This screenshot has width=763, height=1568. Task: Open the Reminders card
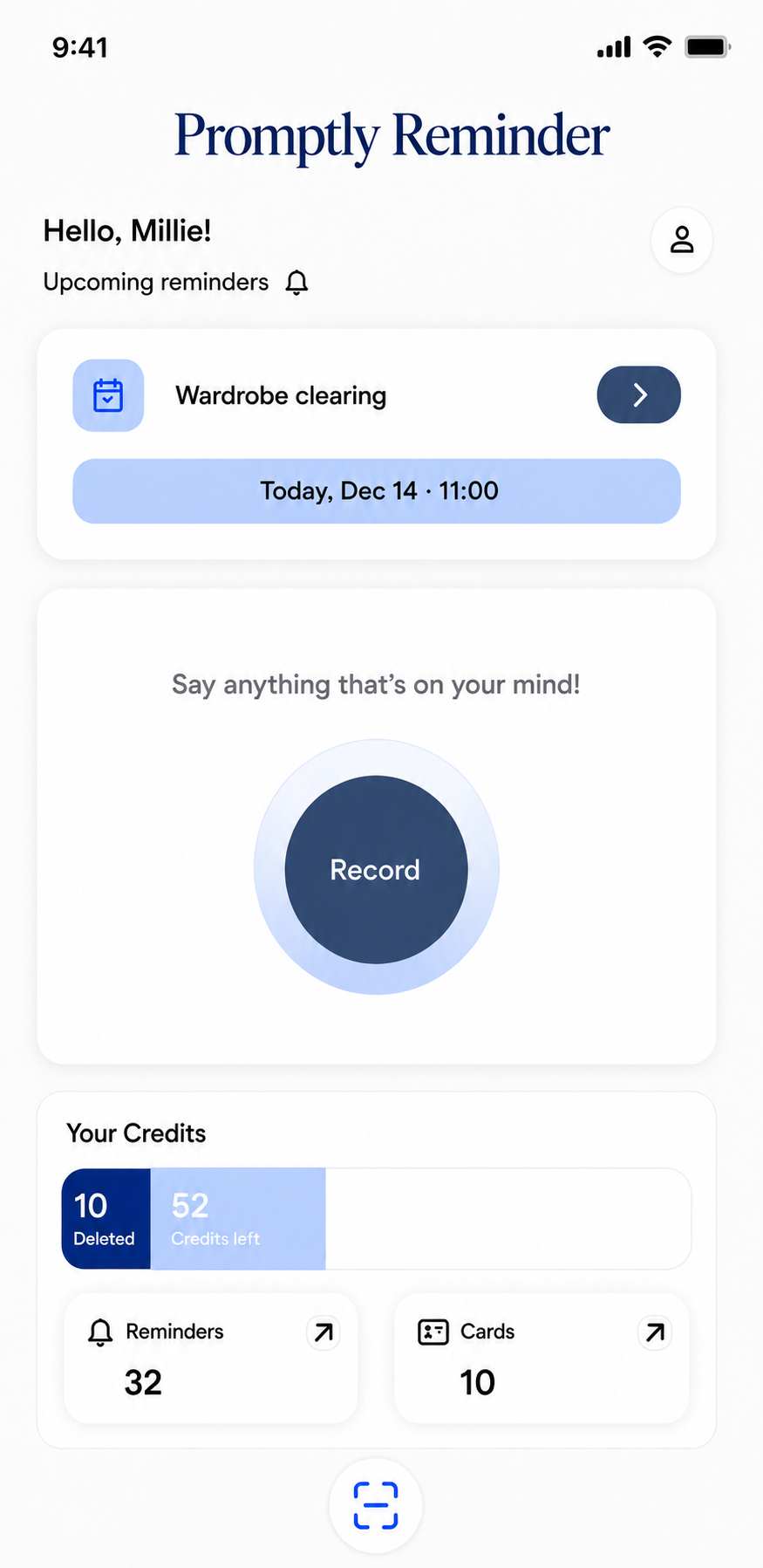[211, 1359]
